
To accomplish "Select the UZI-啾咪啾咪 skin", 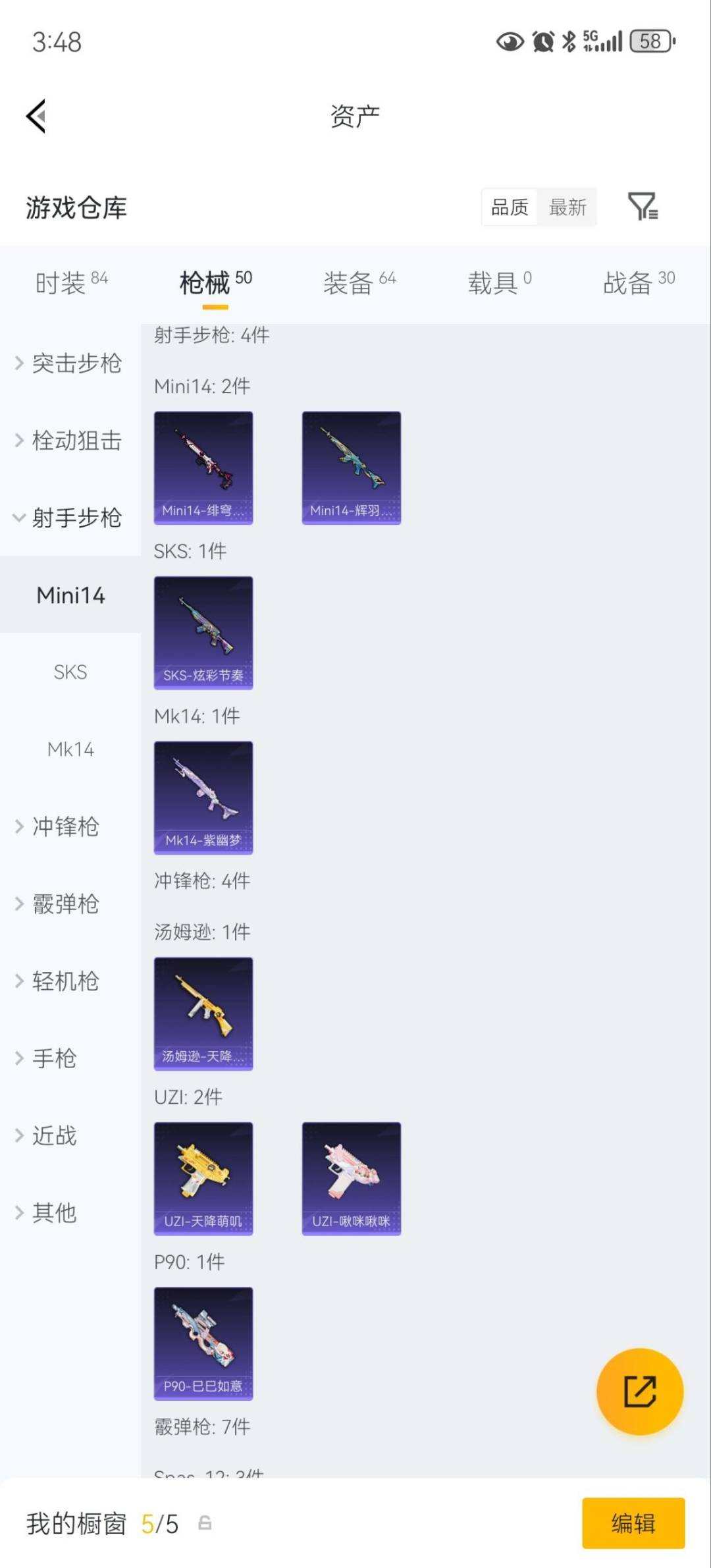I will (351, 1178).
